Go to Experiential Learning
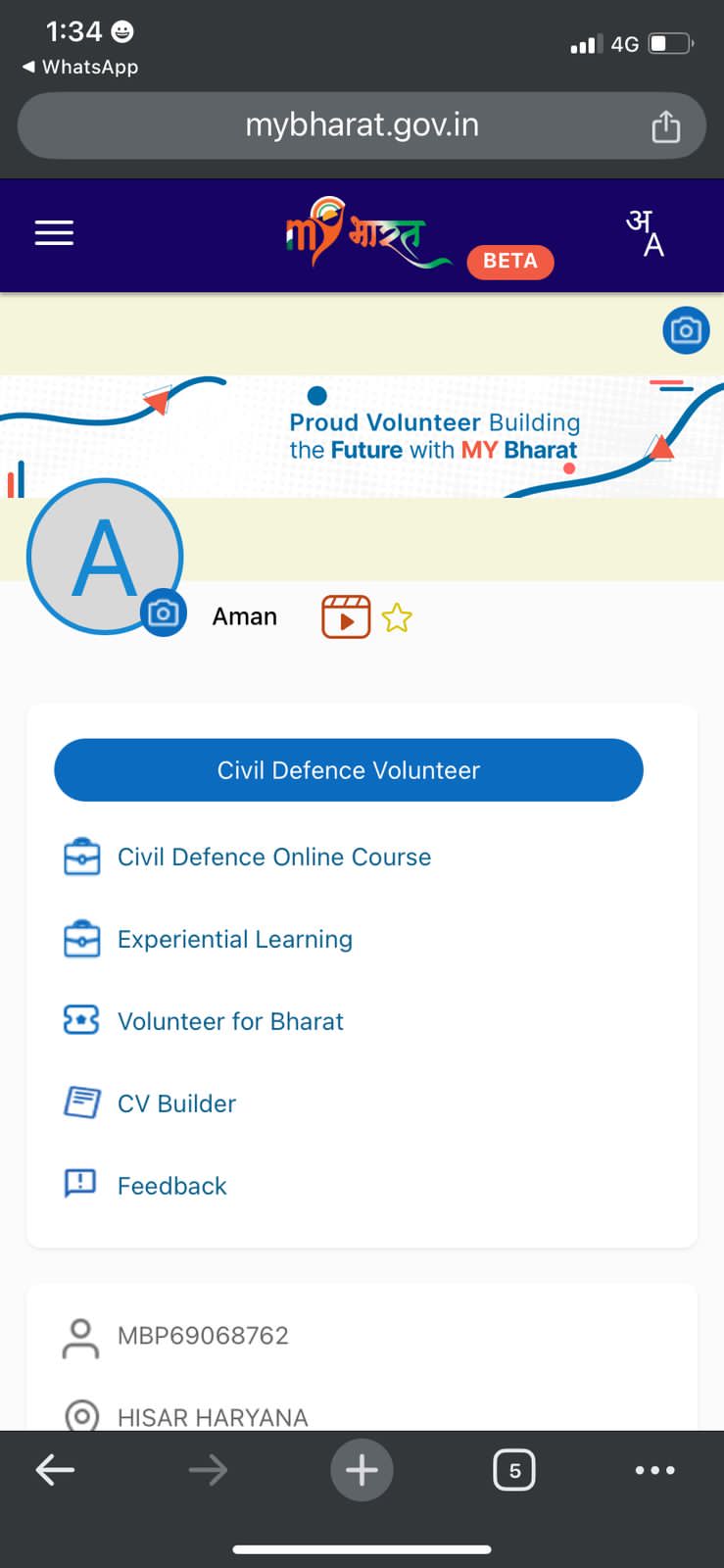The image size is (724, 1568). click(x=234, y=939)
